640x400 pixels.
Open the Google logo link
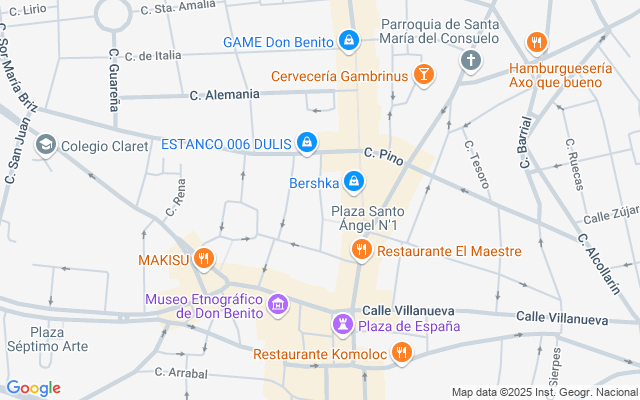click(x=33, y=388)
